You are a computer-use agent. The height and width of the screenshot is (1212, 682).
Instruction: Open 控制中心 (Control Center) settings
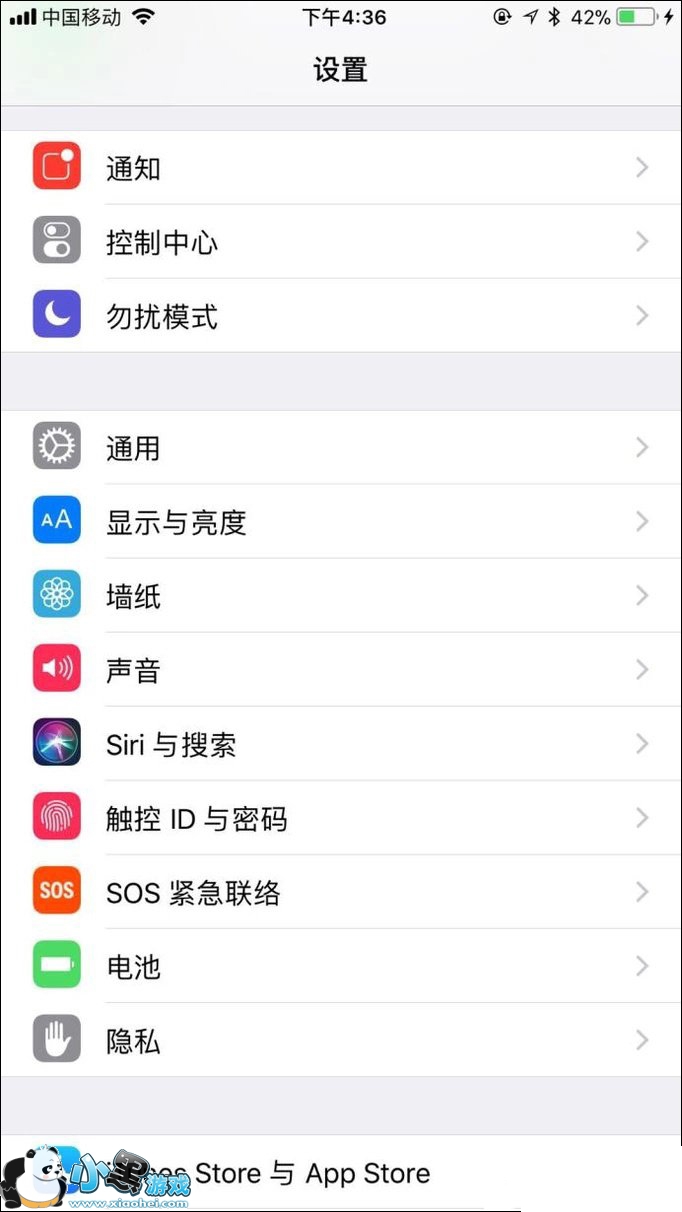pos(340,242)
